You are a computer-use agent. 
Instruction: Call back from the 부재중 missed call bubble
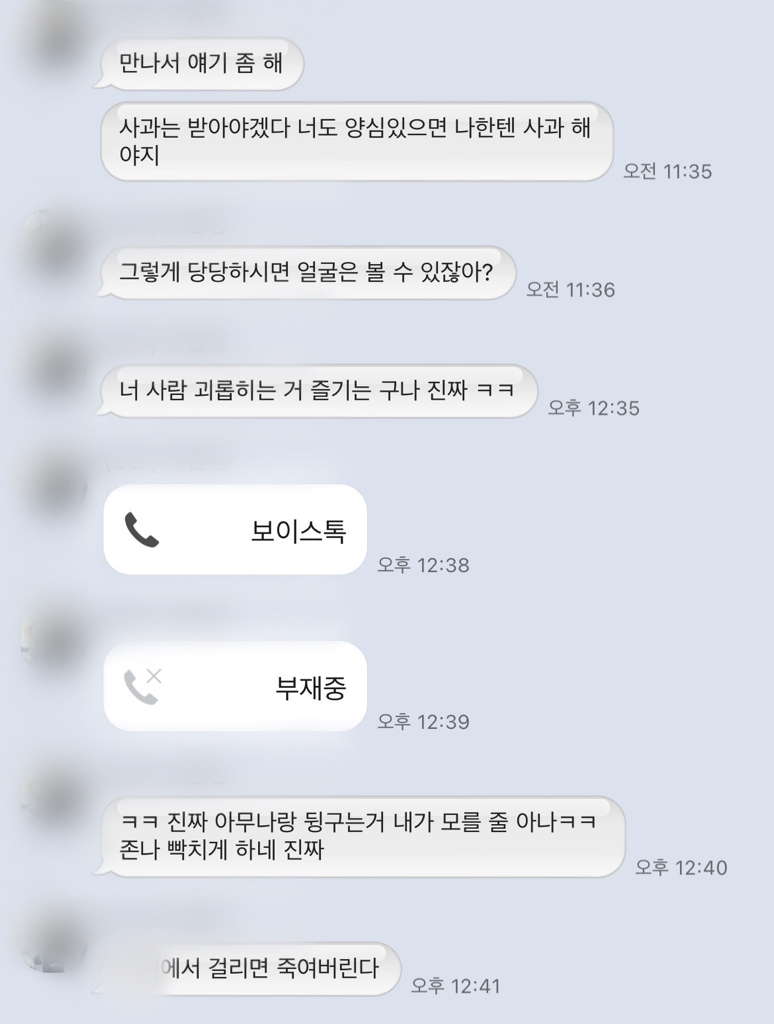(235, 687)
